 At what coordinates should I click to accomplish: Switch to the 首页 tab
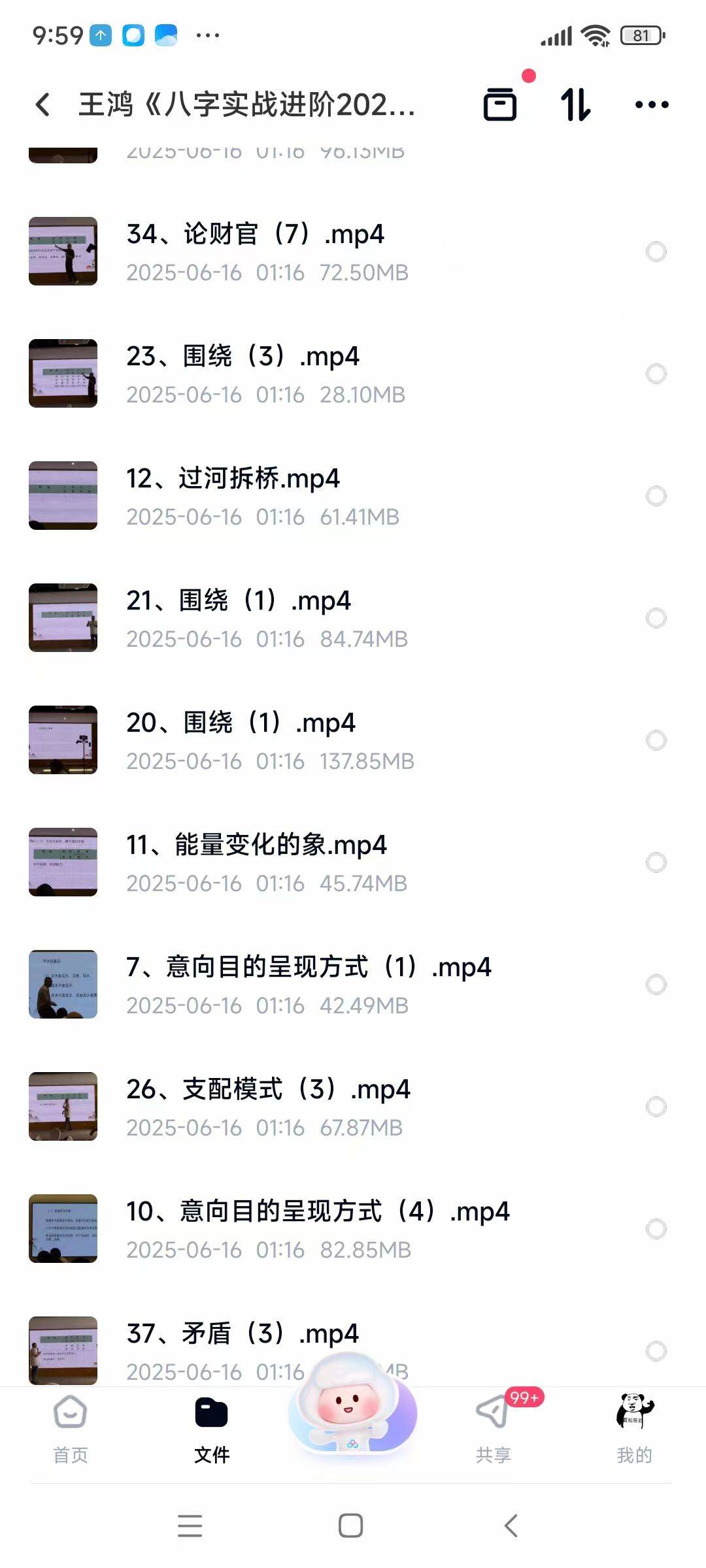tap(70, 1429)
